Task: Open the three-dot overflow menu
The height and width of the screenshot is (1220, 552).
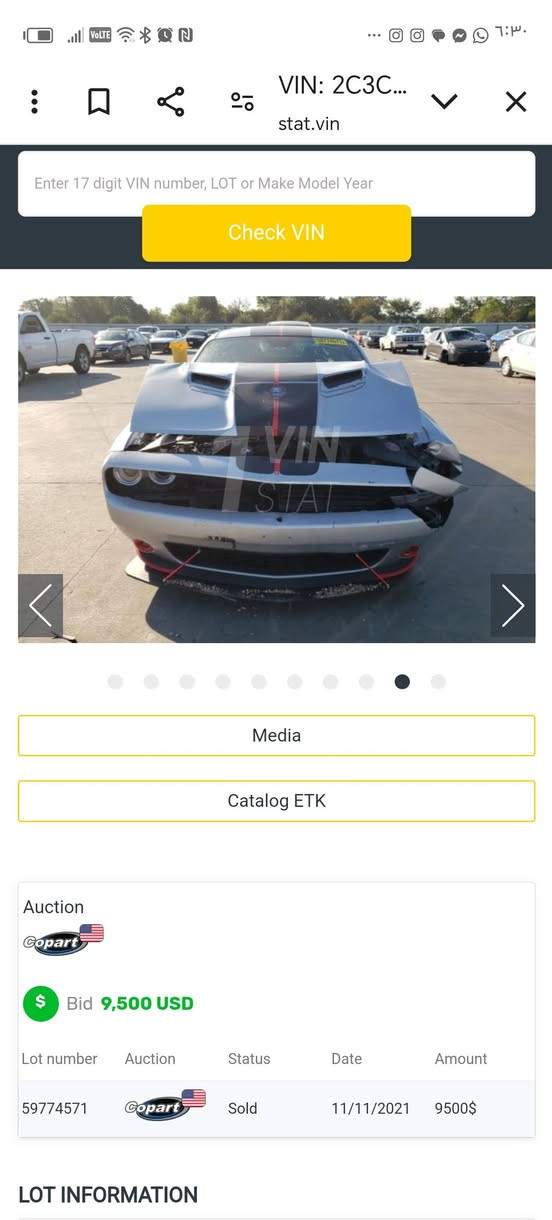Action: 35,101
